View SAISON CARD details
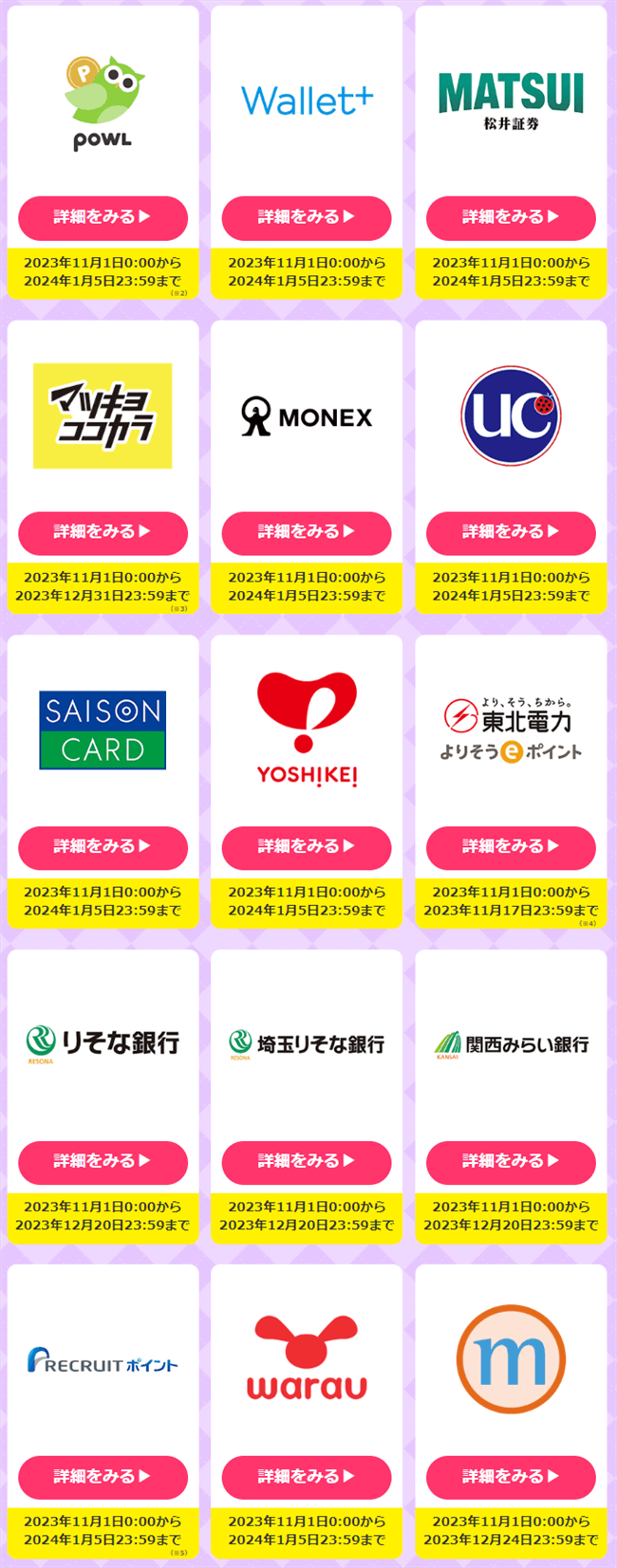617x1568 pixels. click(103, 847)
